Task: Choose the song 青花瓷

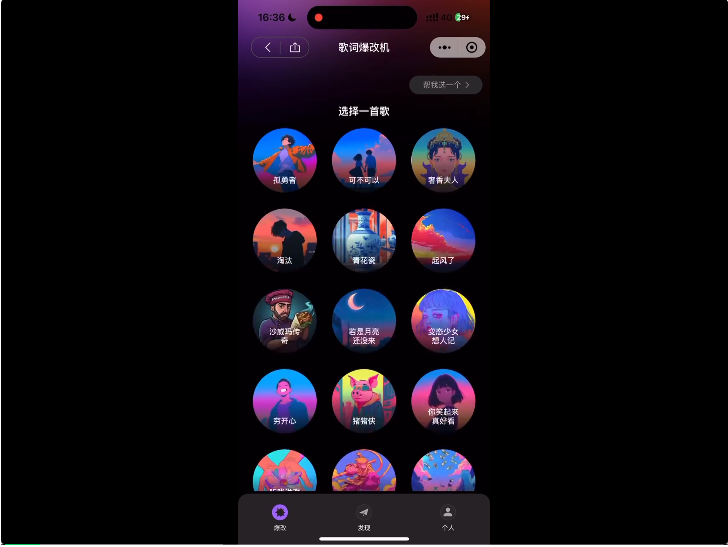Action: coord(364,240)
